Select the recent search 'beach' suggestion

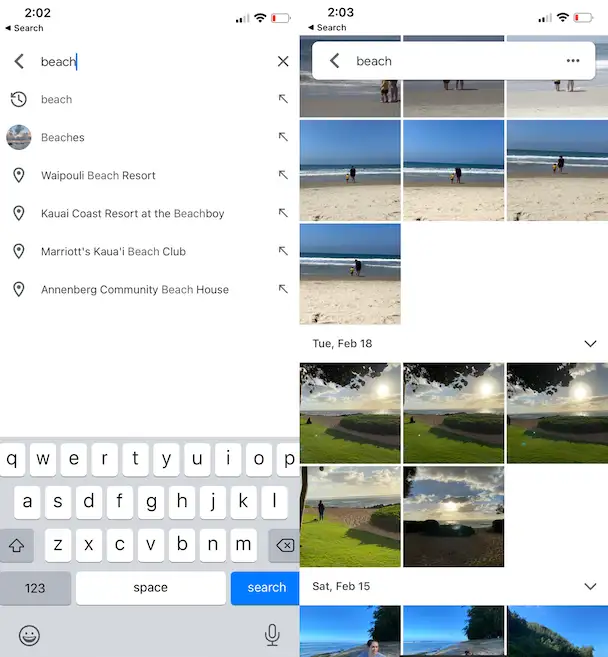57,99
